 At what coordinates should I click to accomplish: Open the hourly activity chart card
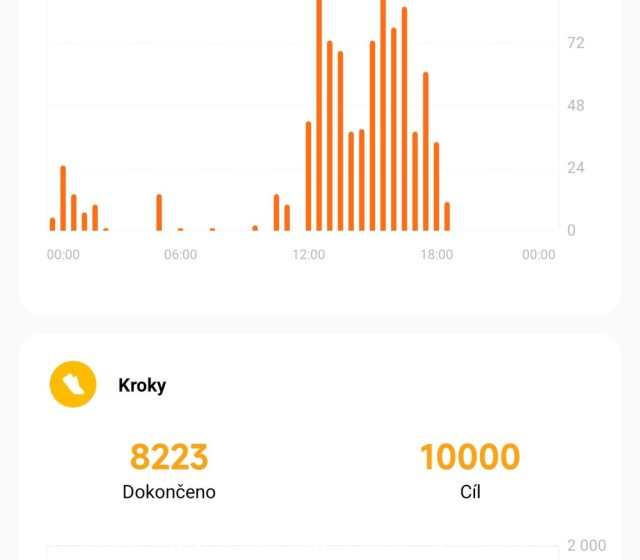(300, 150)
